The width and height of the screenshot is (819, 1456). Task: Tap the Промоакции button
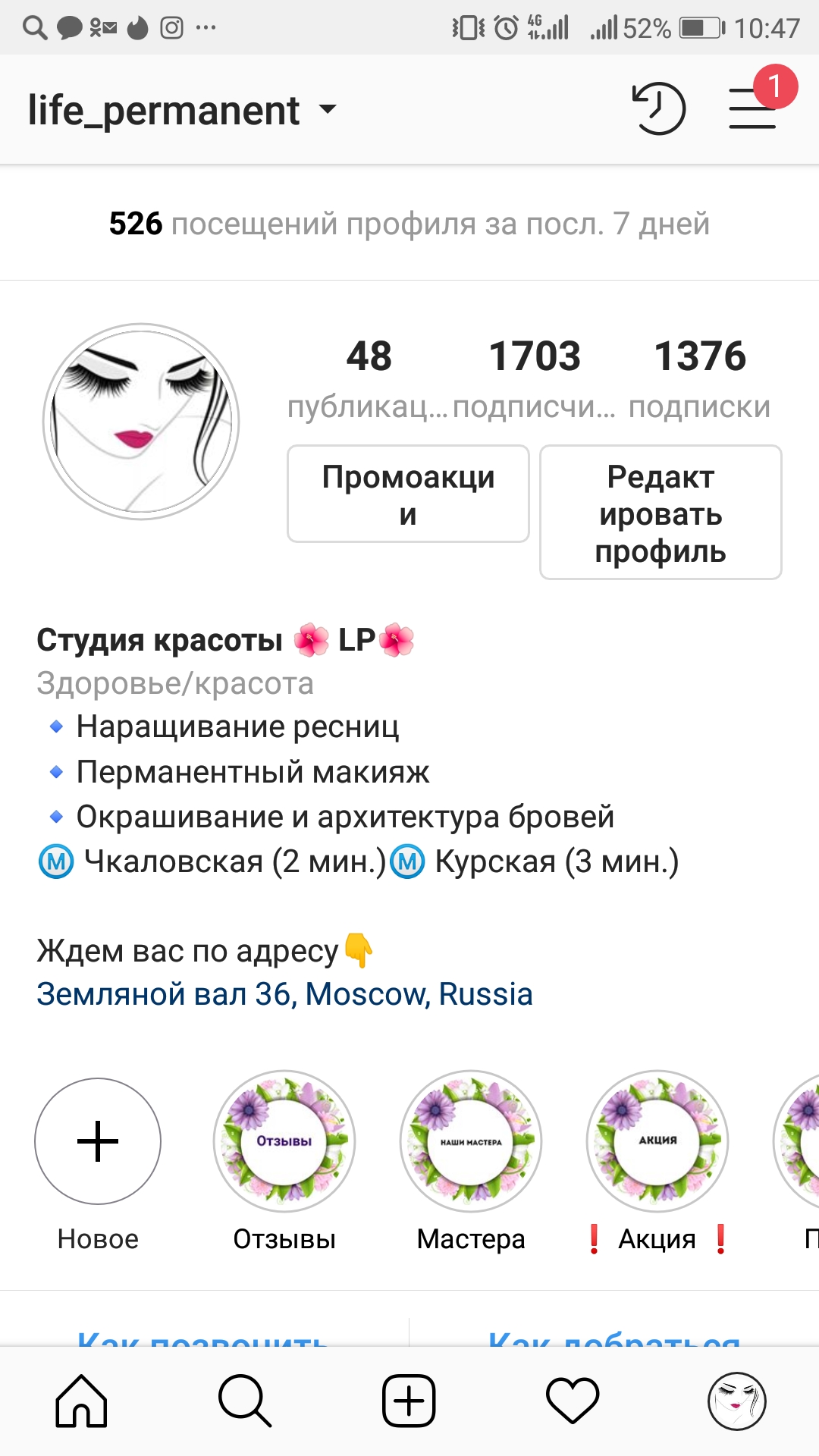(x=408, y=494)
